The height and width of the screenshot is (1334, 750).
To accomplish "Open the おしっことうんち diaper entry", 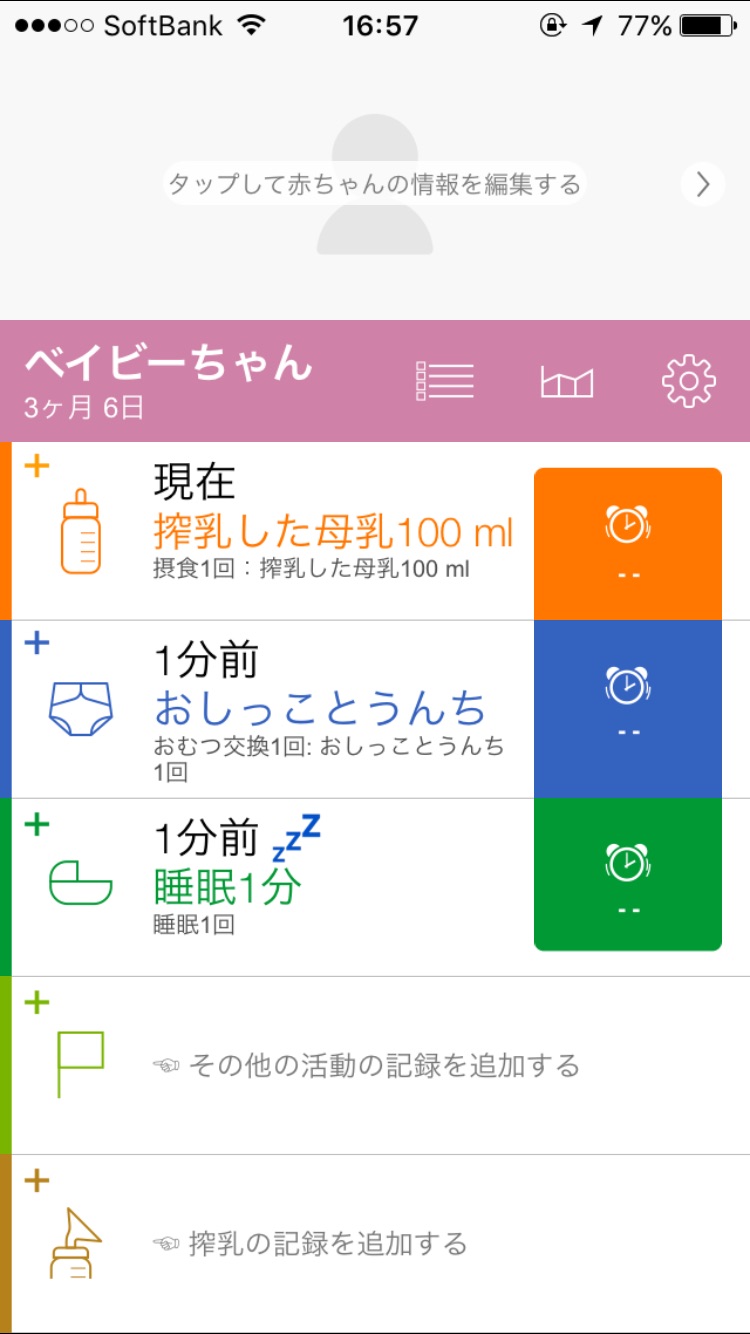I will [x=320, y=710].
